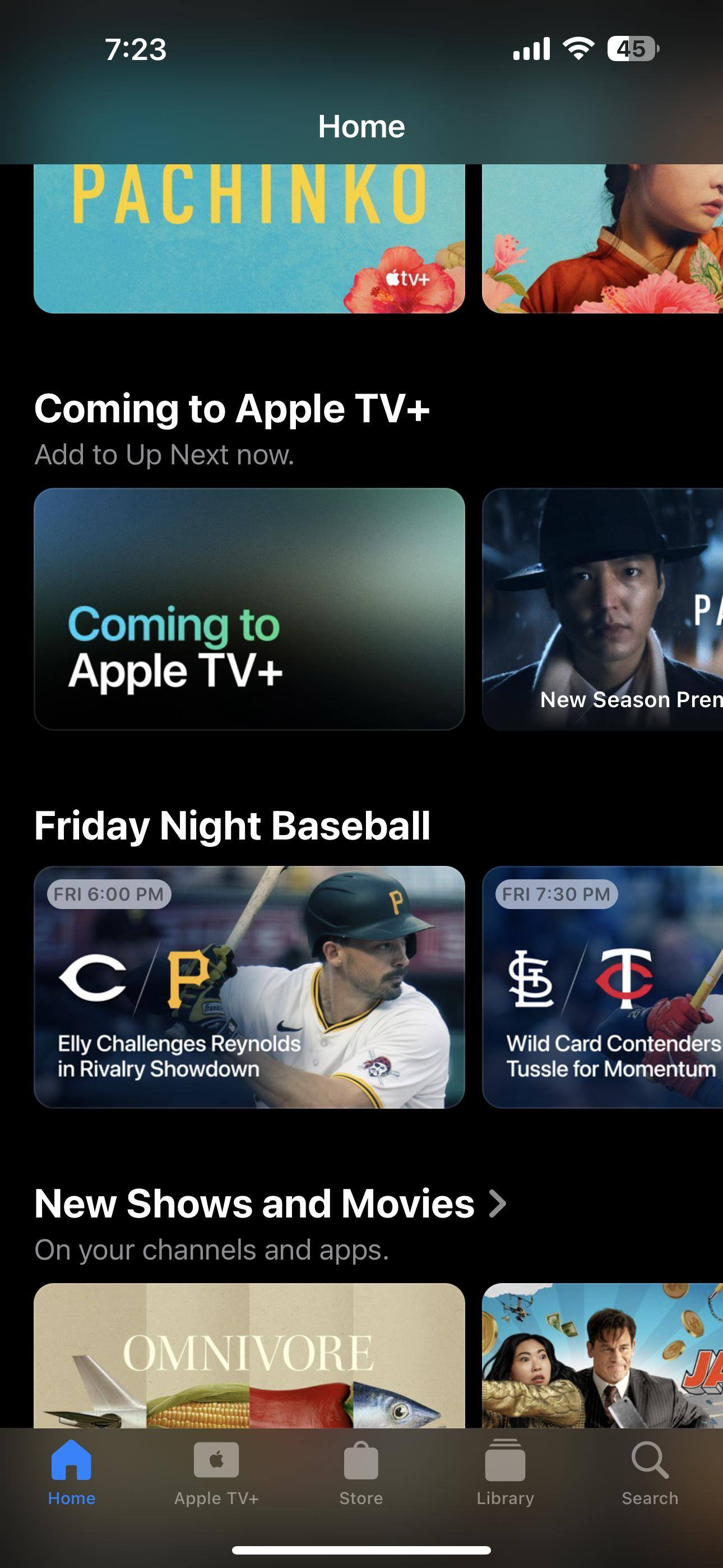Switch to the Apple TV+ tab

coord(216,1472)
